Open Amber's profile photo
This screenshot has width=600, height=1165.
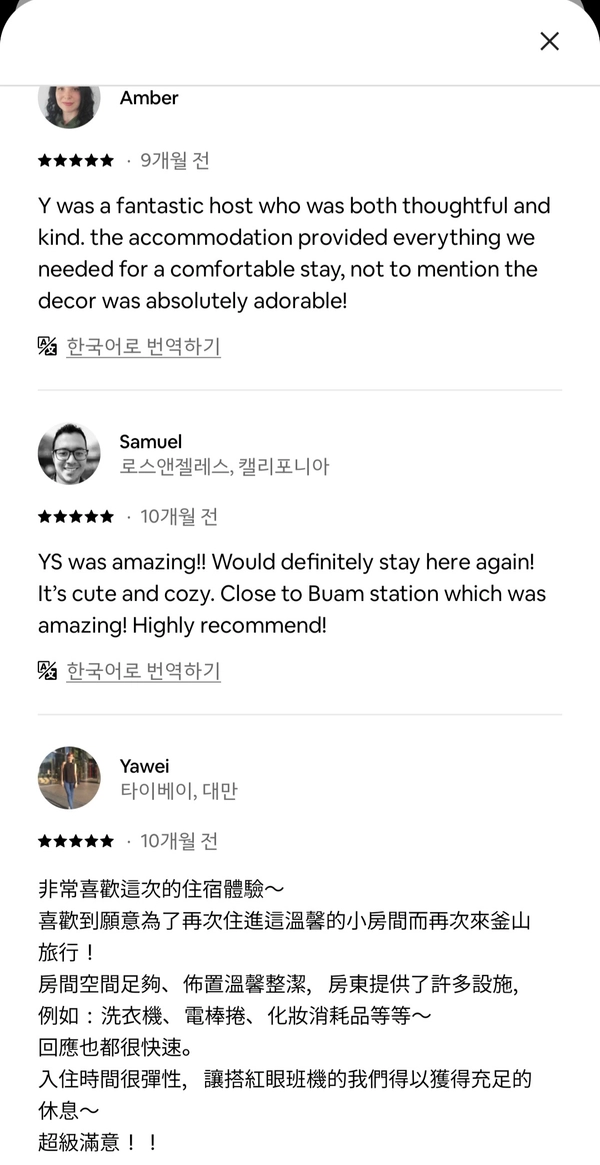coord(69,106)
